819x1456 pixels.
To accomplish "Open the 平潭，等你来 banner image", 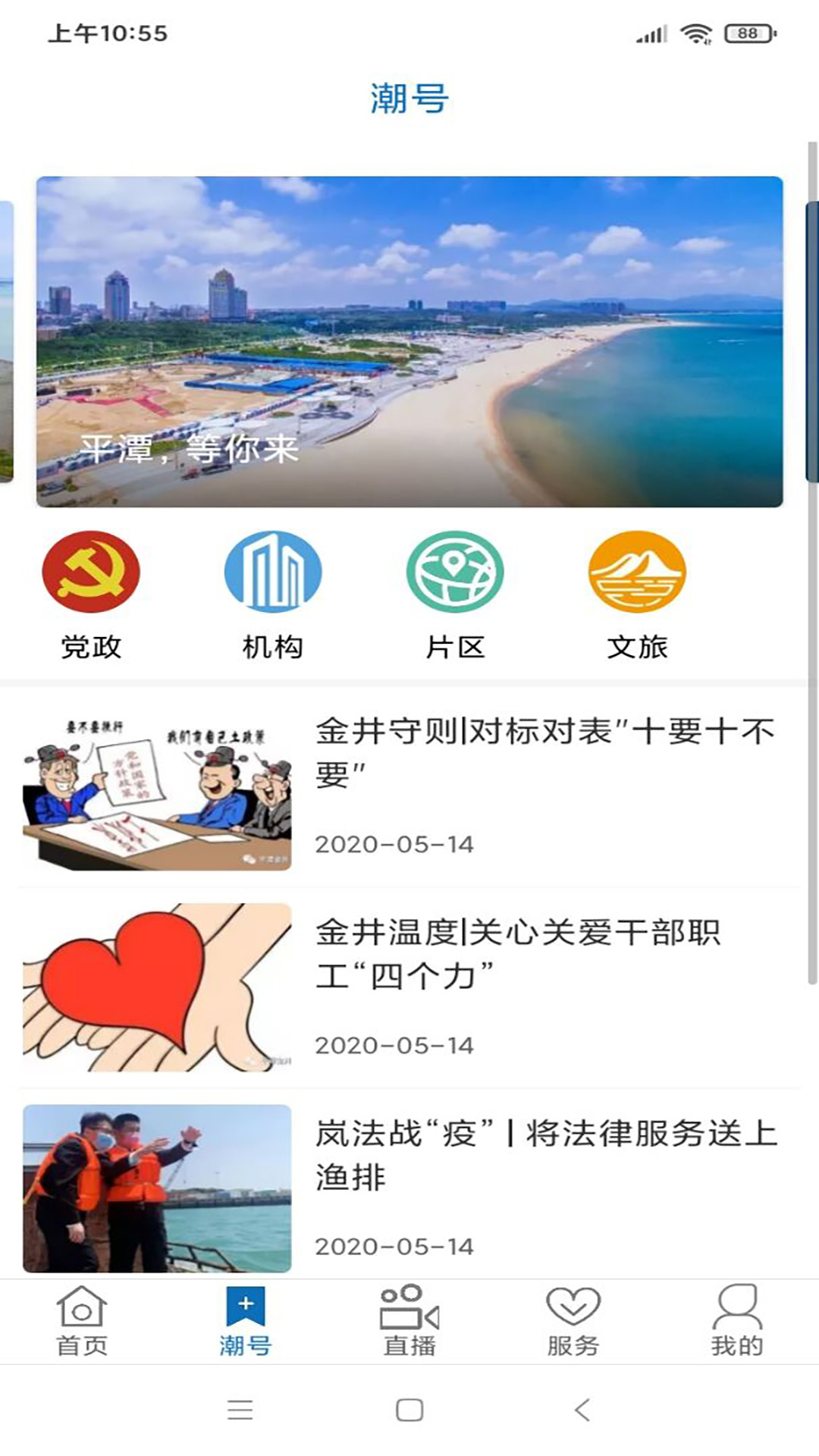I will (409, 340).
